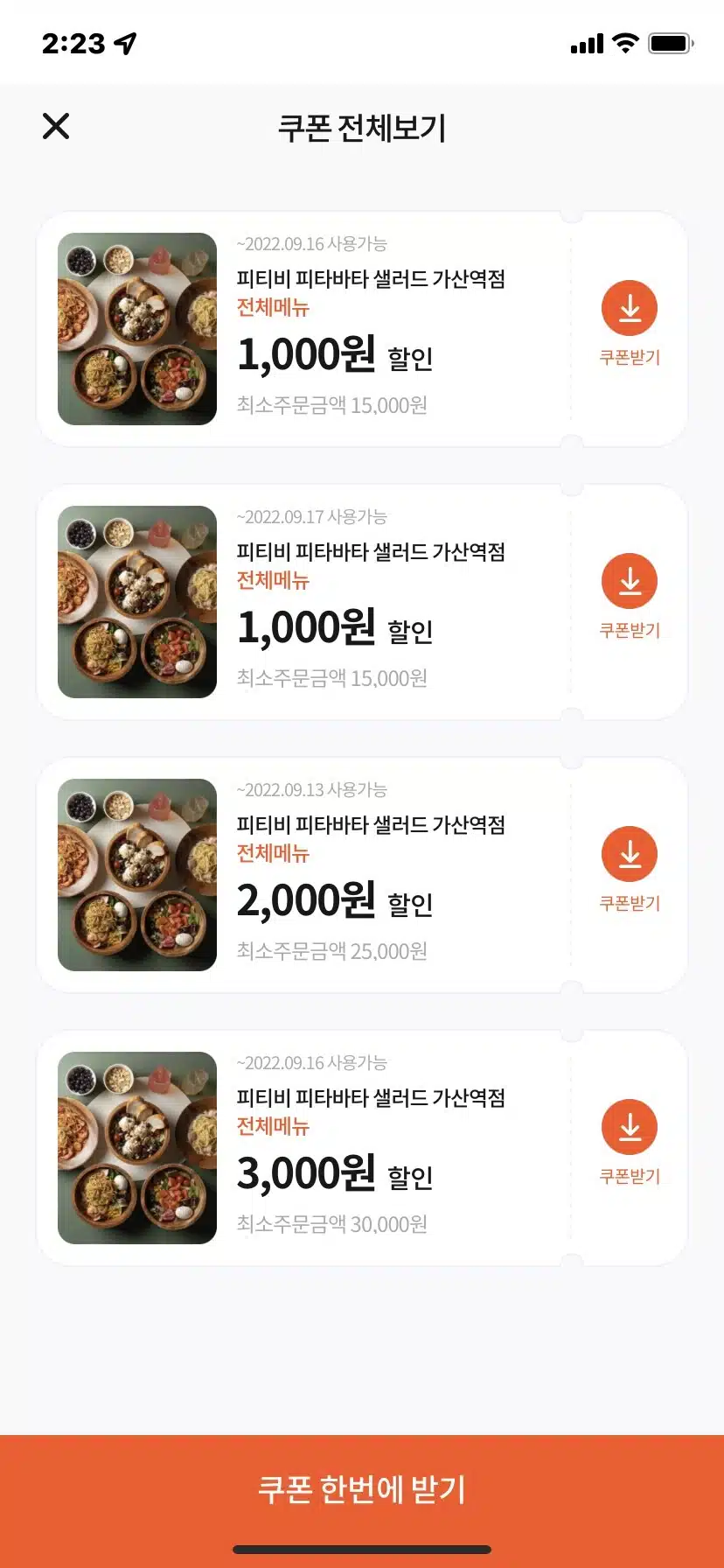Click the download icon on the 3,000원 discount coupon
724x1568 pixels.
[x=629, y=1127]
